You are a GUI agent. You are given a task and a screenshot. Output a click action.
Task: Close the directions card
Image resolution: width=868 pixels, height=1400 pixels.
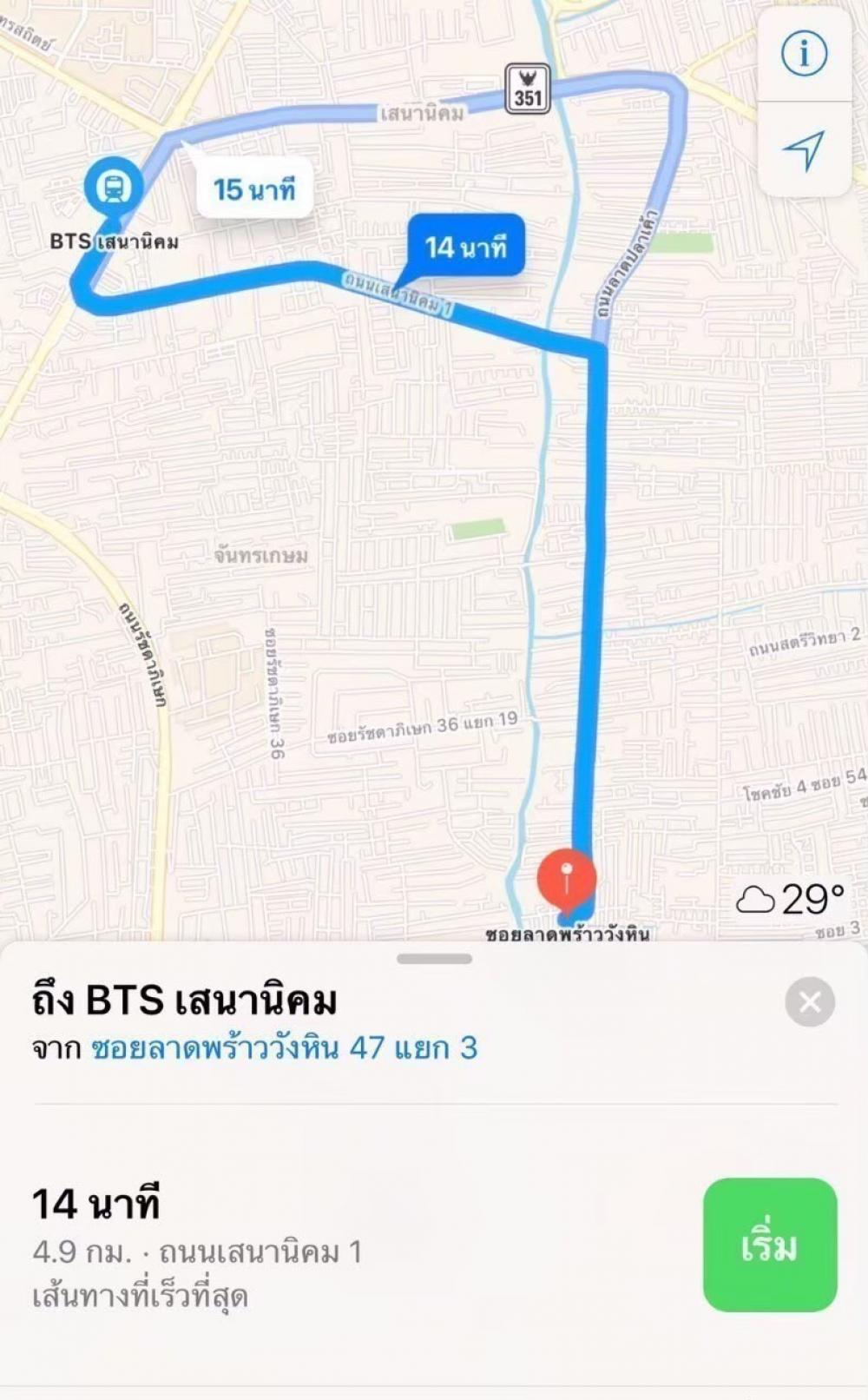coord(809,1001)
